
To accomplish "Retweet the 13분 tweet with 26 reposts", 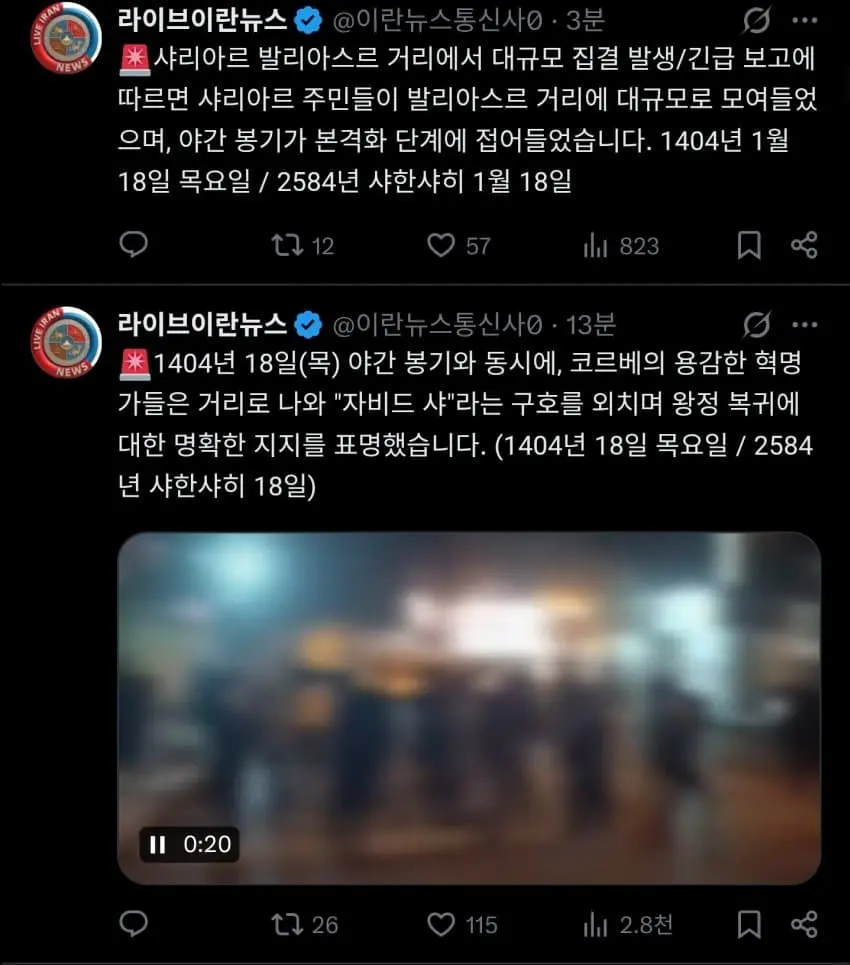I will pos(288,924).
